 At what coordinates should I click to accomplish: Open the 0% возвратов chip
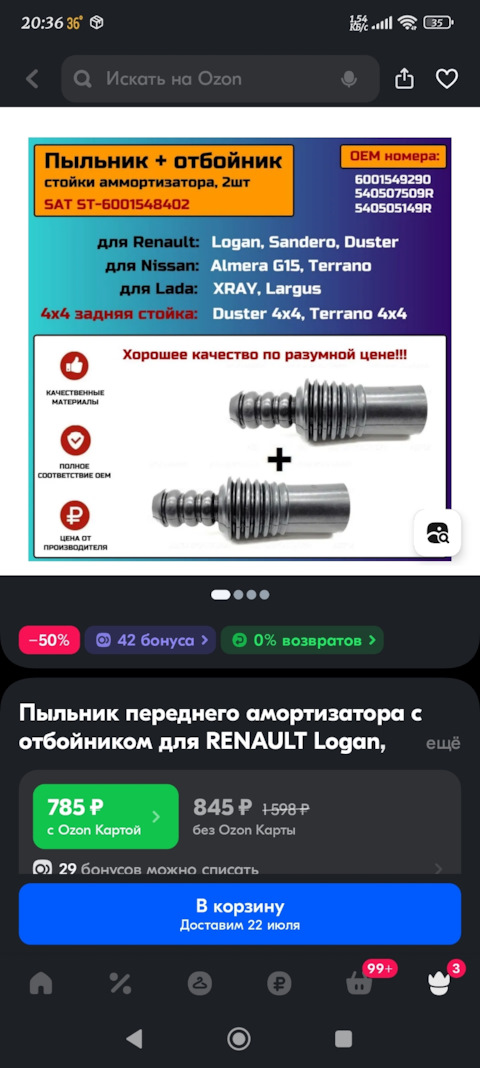click(x=302, y=640)
